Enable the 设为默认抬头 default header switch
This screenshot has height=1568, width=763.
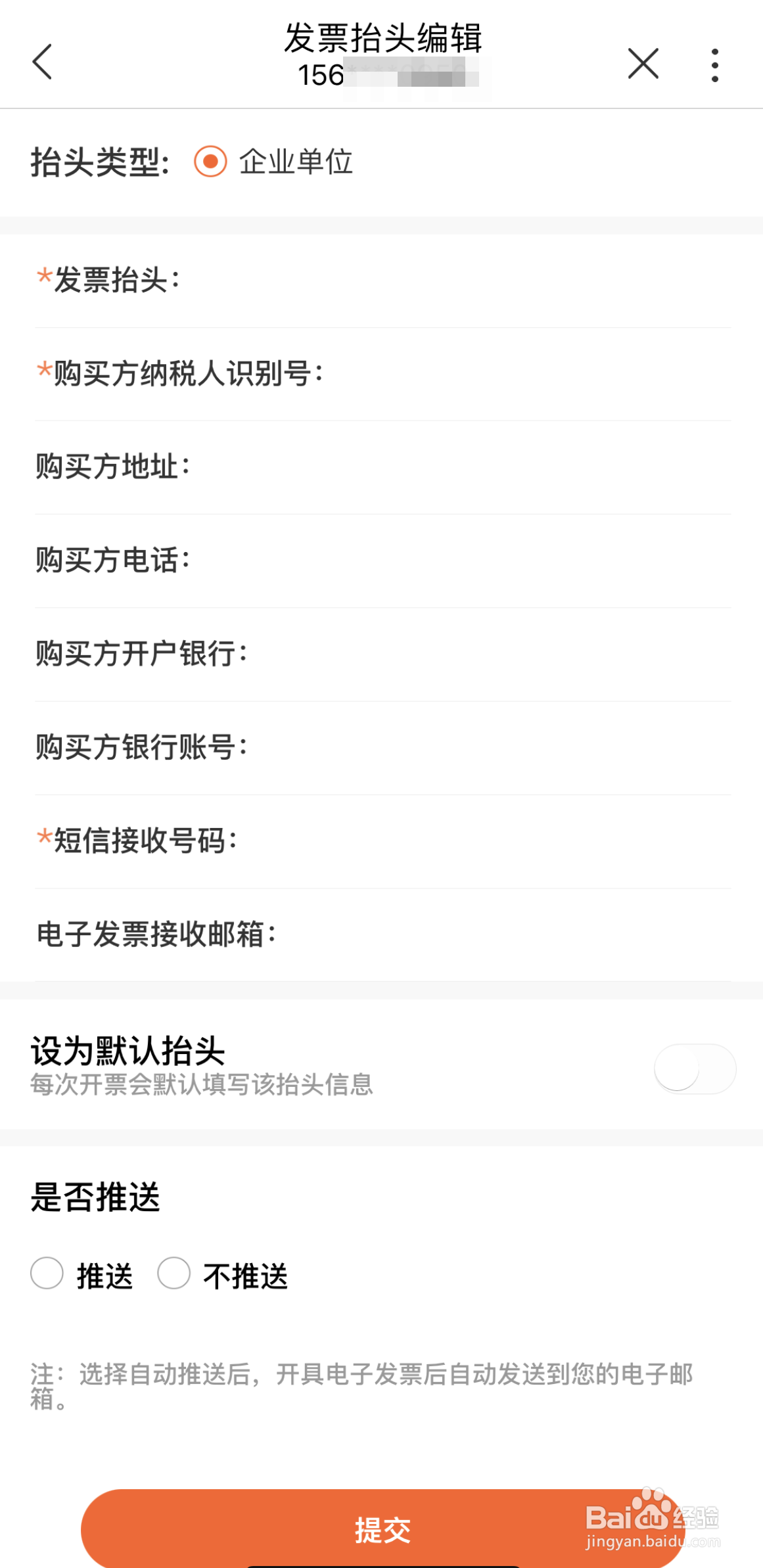tap(693, 1069)
